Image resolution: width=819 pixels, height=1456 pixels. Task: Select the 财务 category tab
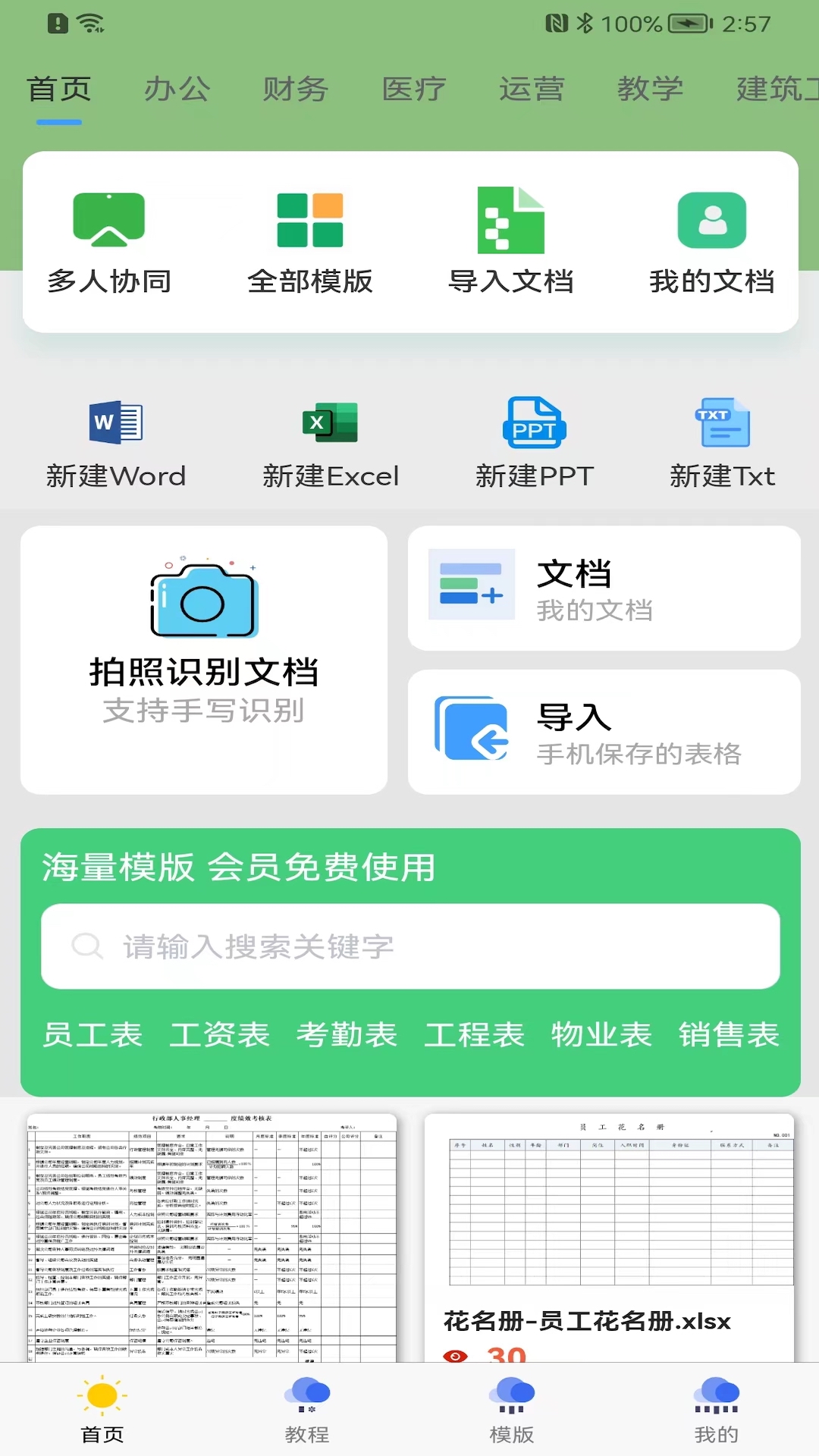[x=295, y=89]
